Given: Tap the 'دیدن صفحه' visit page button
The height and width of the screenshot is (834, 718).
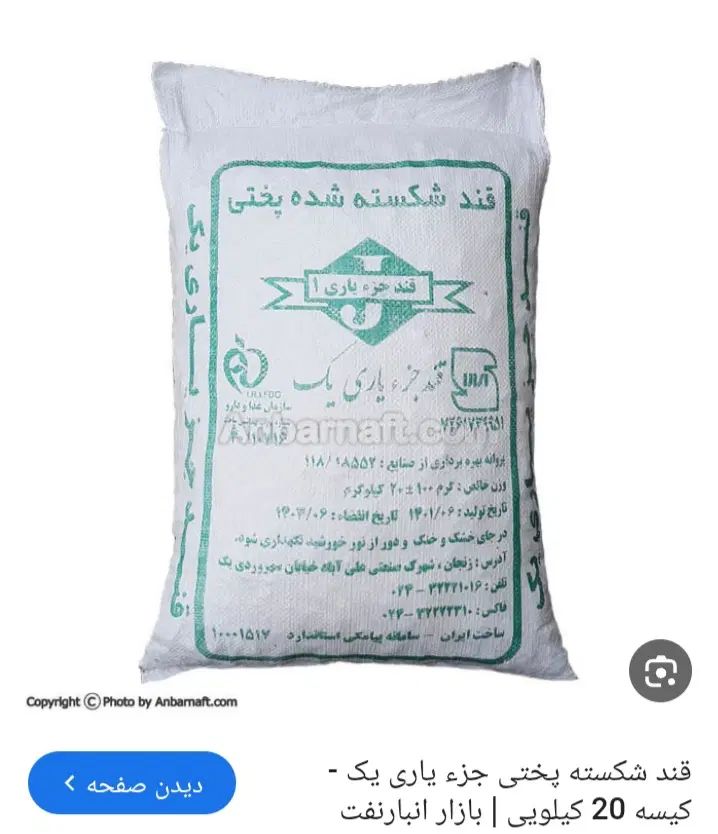Looking at the screenshot, I should pyautogui.click(x=132, y=782).
